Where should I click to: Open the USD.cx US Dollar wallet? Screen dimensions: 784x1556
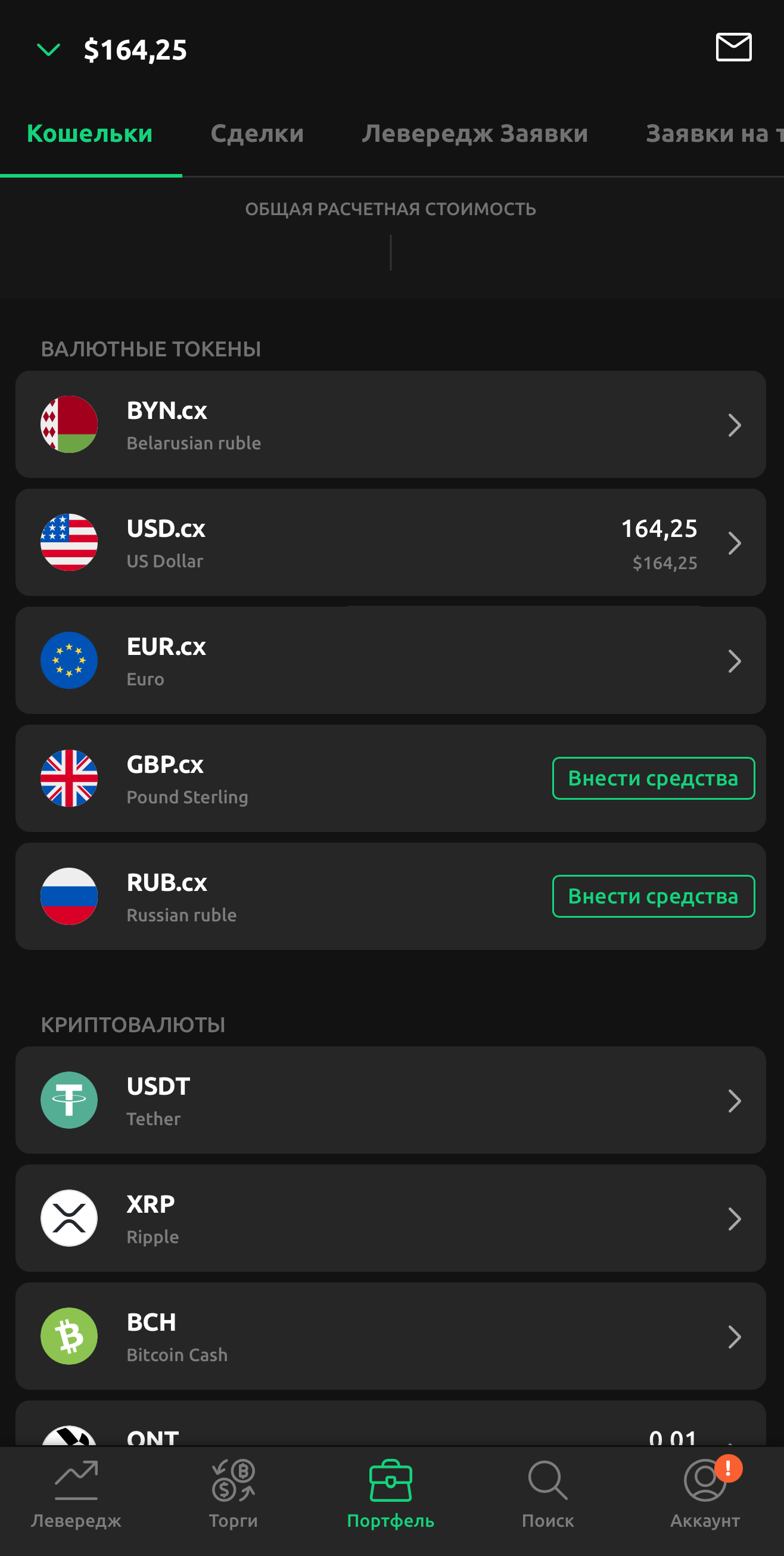(x=390, y=542)
